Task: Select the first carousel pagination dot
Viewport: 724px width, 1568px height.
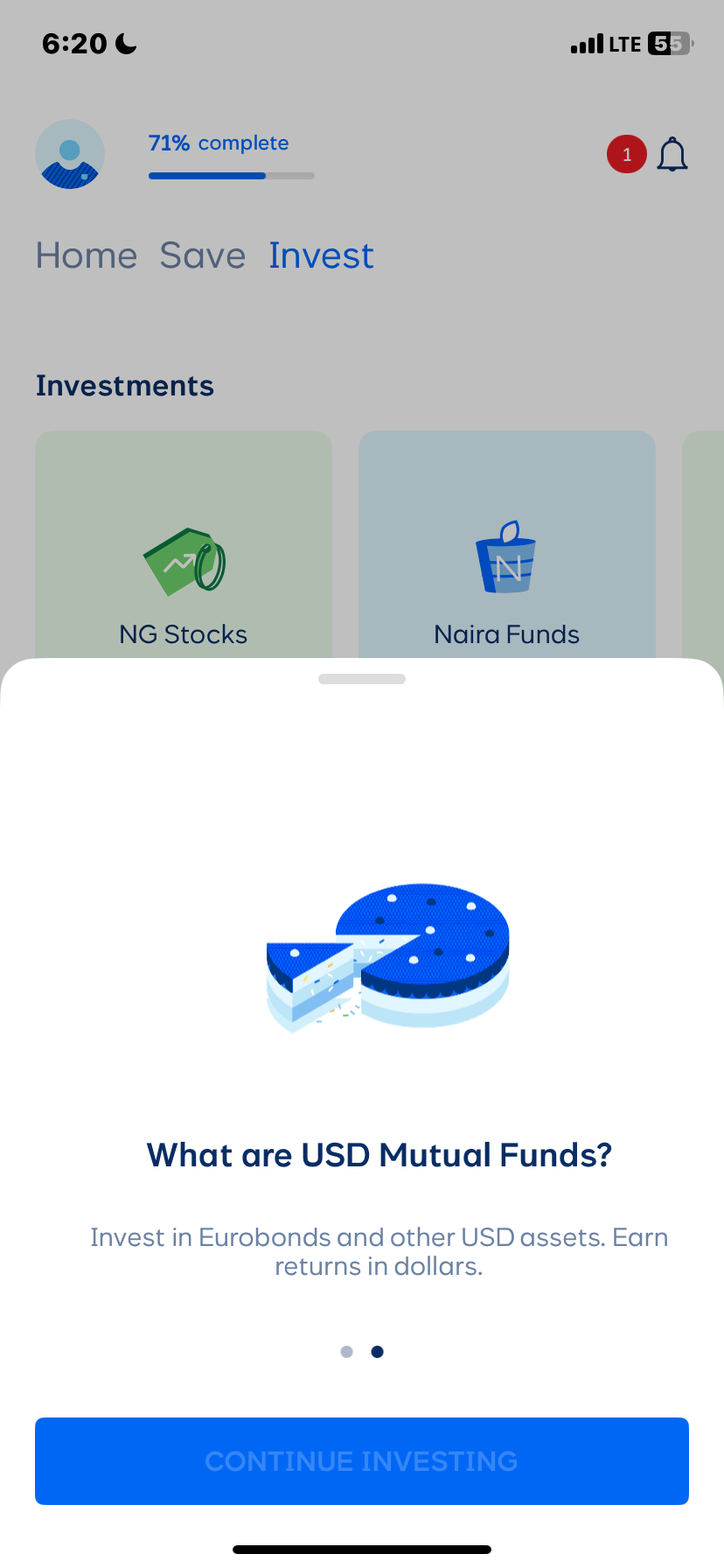Action: [346, 1351]
